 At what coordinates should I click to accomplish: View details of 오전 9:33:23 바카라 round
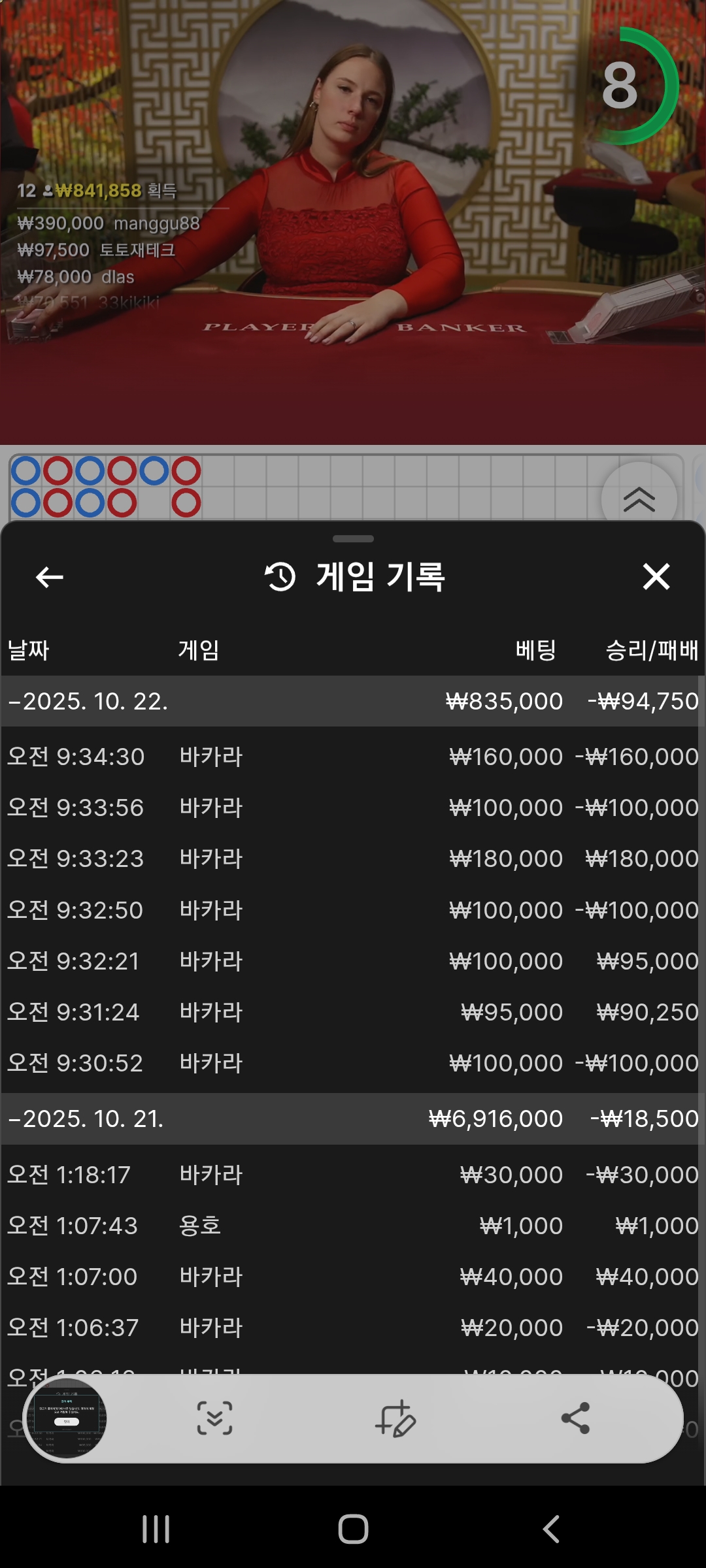(x=353, y=858)
